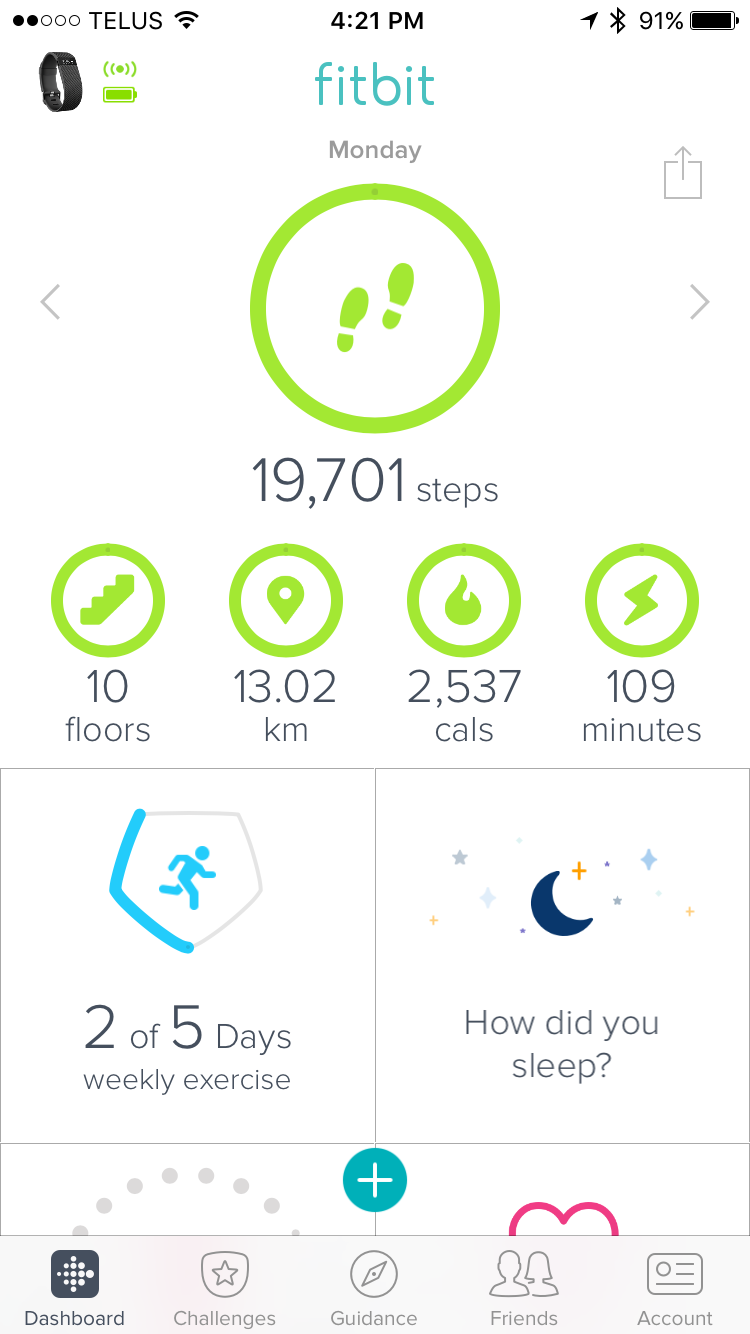The width and height of the screenshot is (750, 1334).
Task: Switch to the Dashboard tab
Action: tap(75, 1288)
